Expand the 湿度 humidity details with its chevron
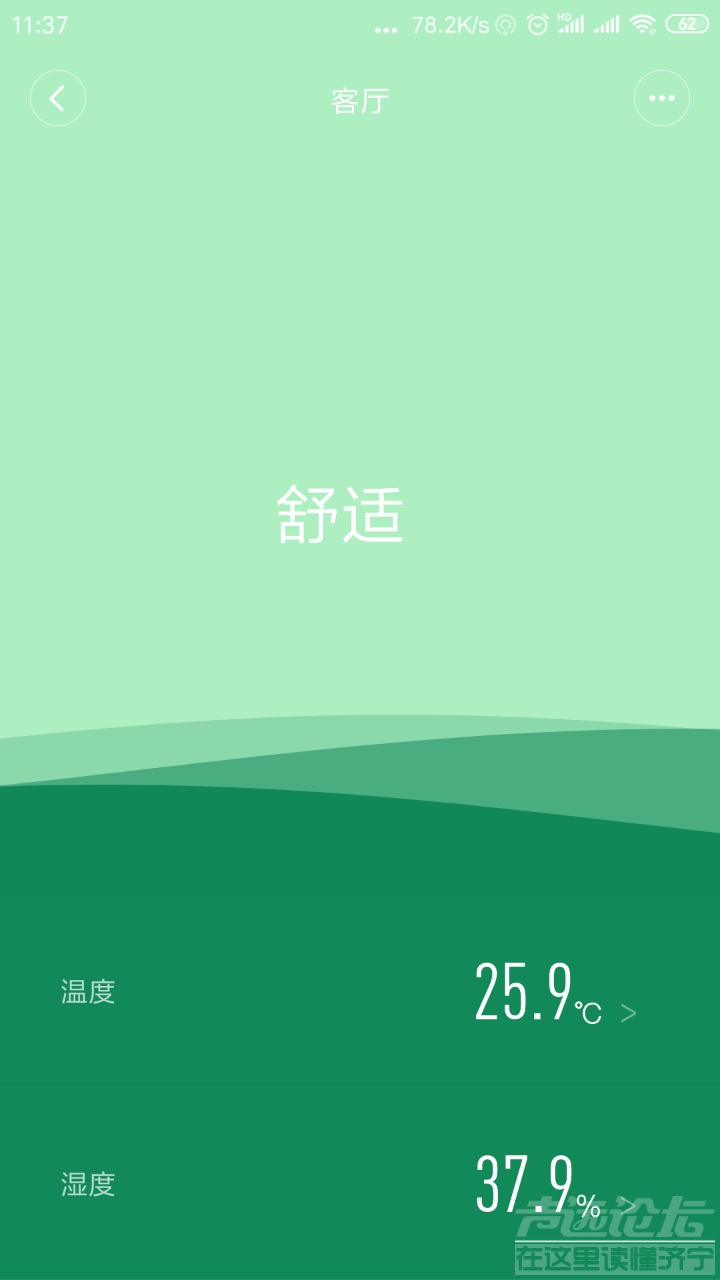Viewport: 720px width, 1280px height. pyautogui.click(x=629, y=1205)
